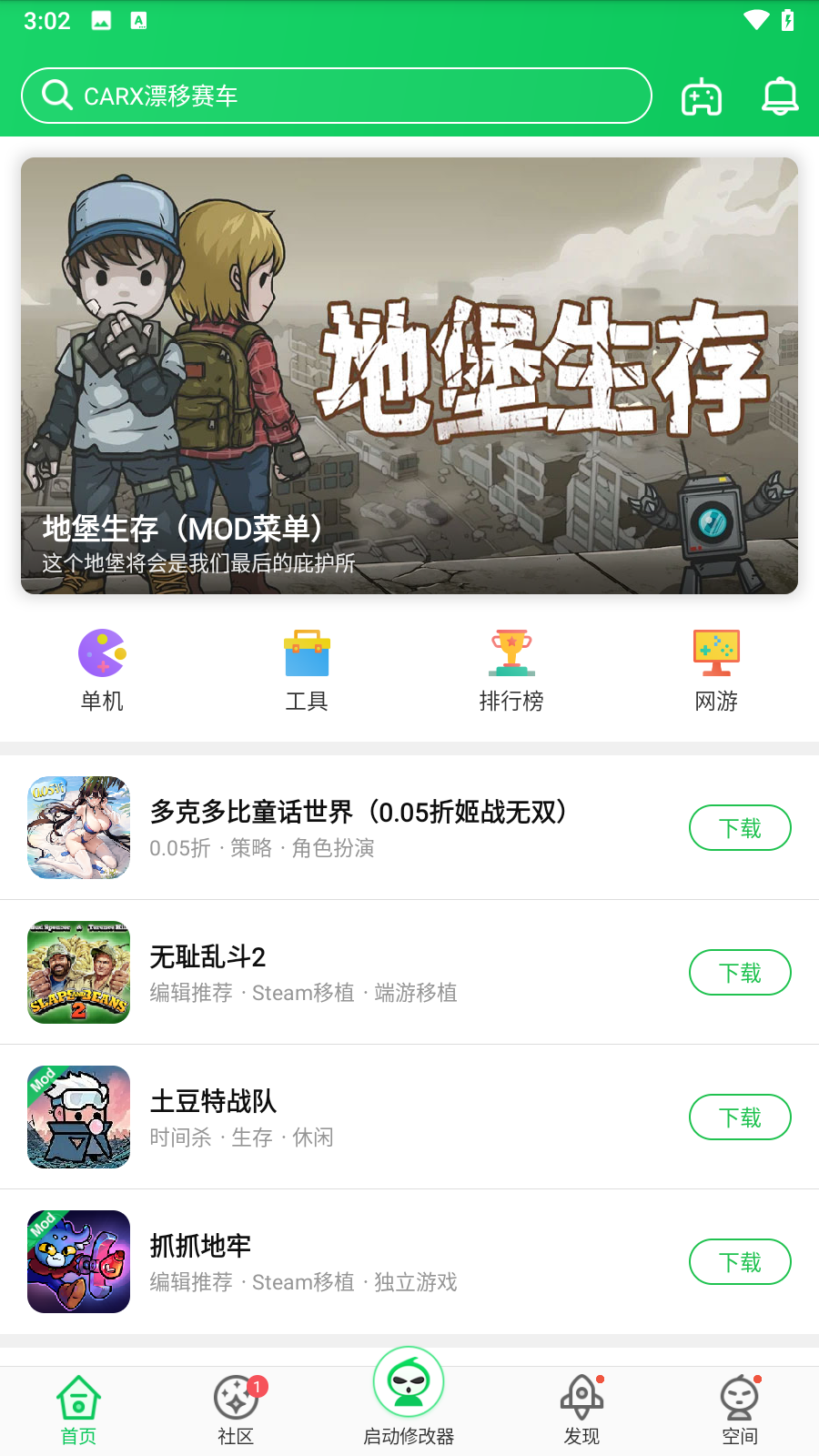Switch to the 空间 tab

740,1410
